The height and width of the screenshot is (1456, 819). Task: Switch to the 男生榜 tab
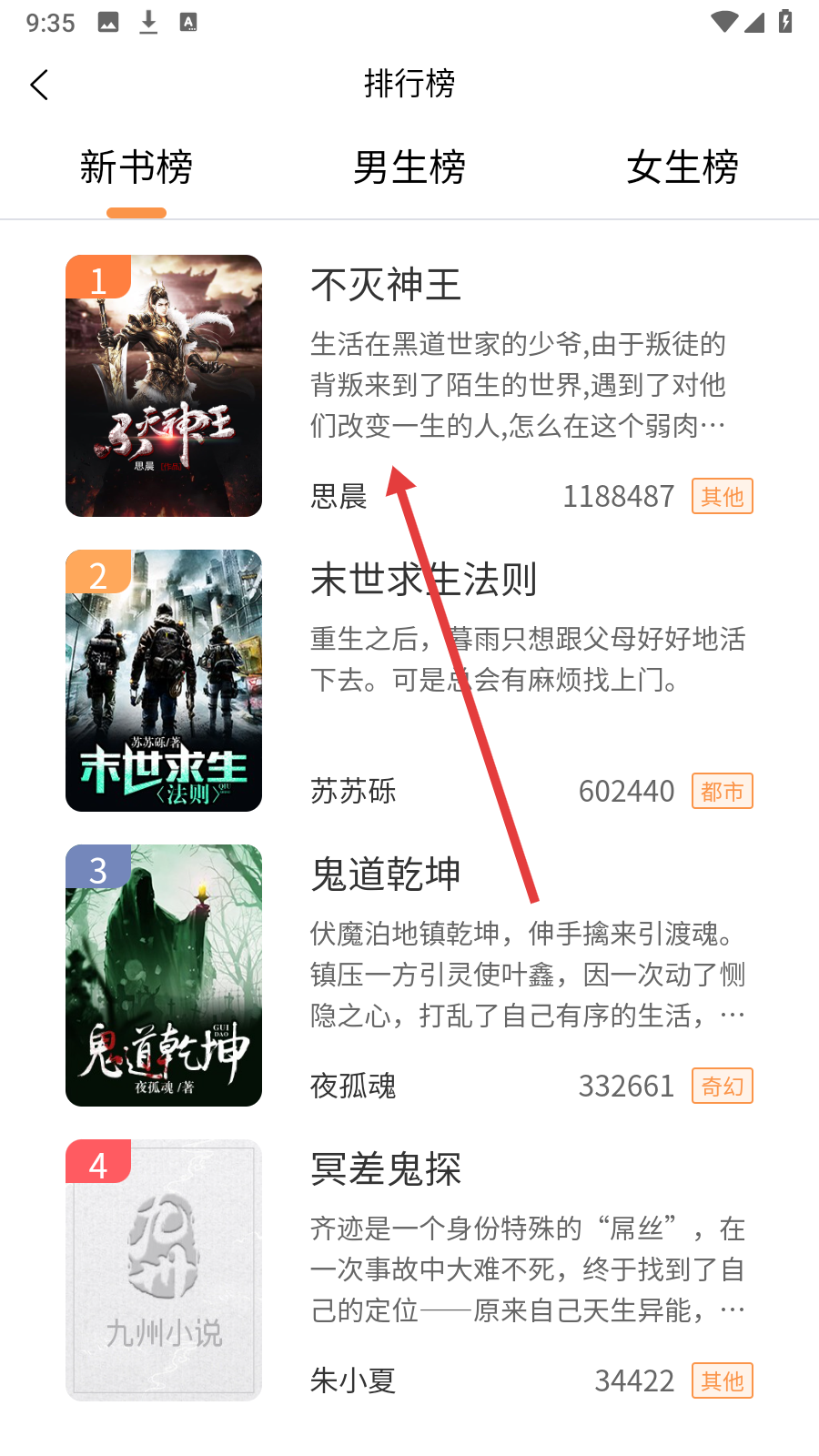click(409, 167)
